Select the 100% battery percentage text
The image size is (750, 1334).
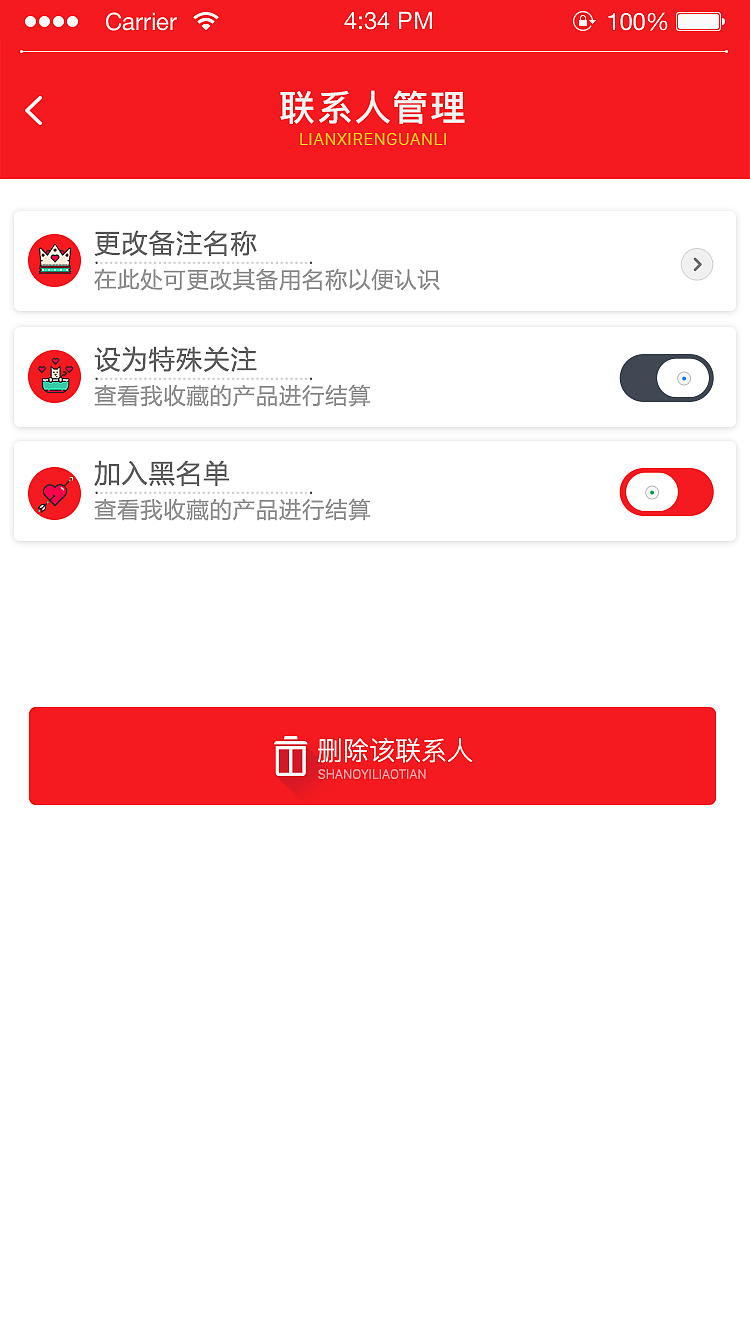(x=638, y=20)
